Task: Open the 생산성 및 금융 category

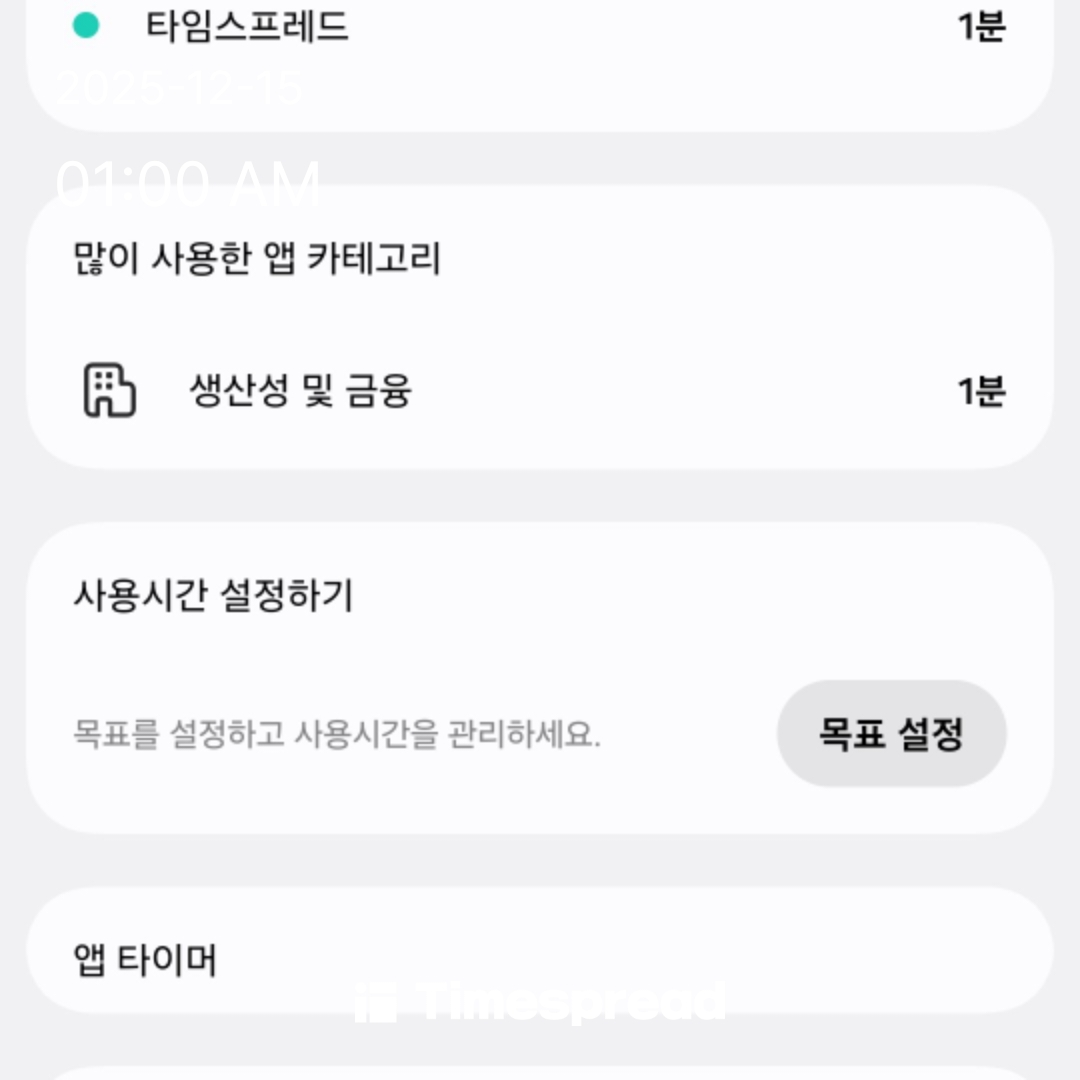Action: point(540,391)
